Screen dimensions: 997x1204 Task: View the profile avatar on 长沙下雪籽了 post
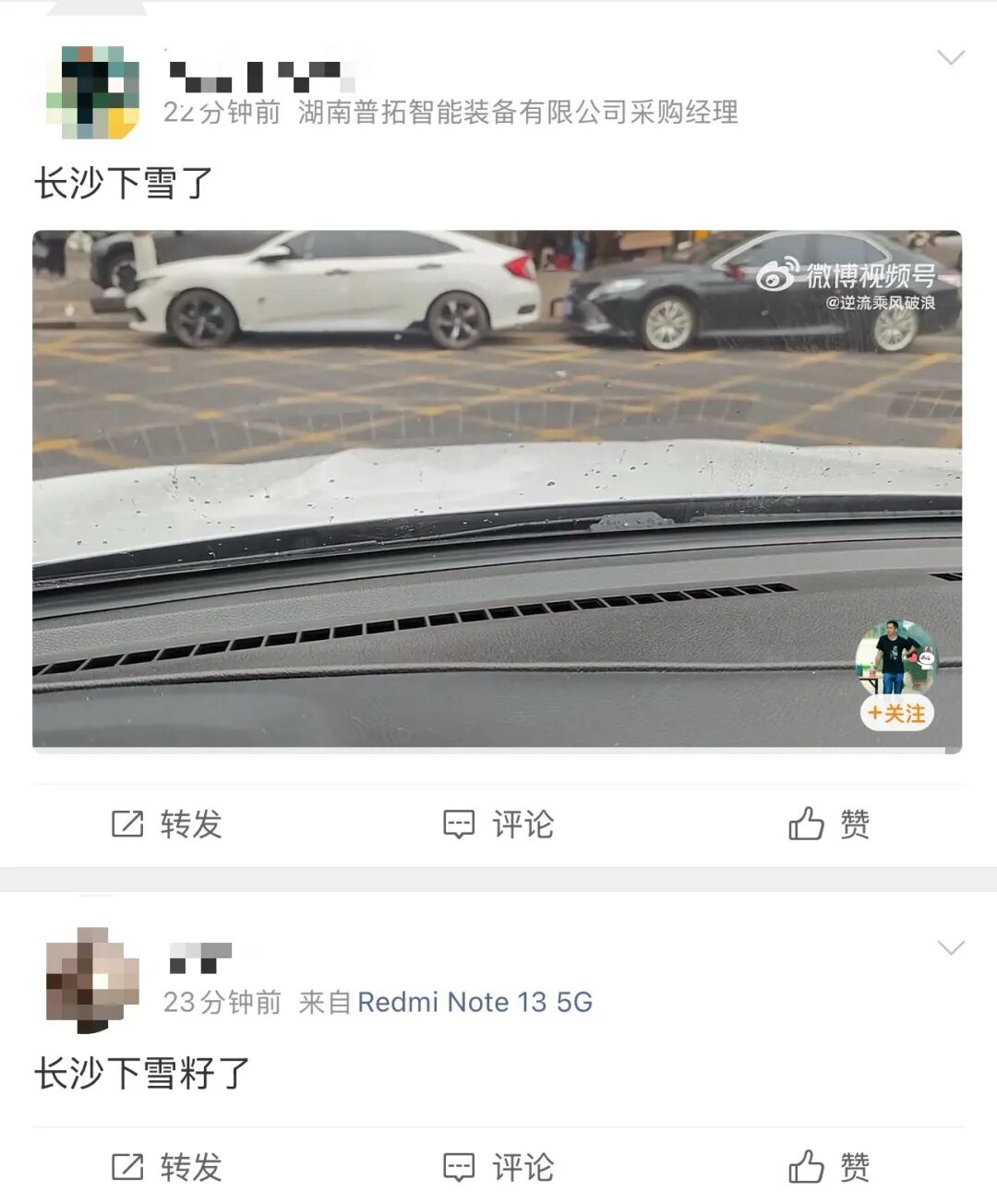[92, 979]
